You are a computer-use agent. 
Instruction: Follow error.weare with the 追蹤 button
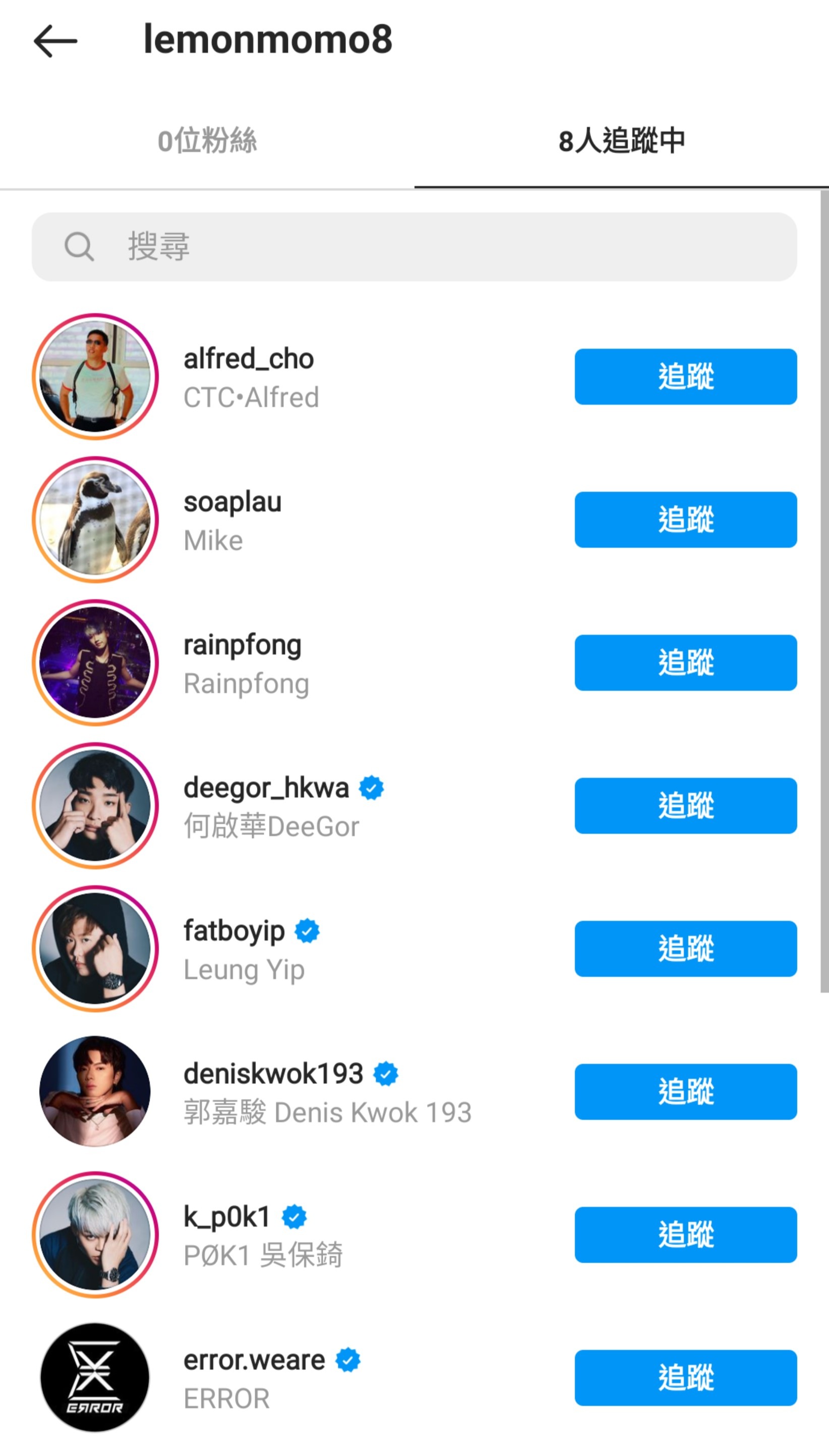coord(685,1377)
